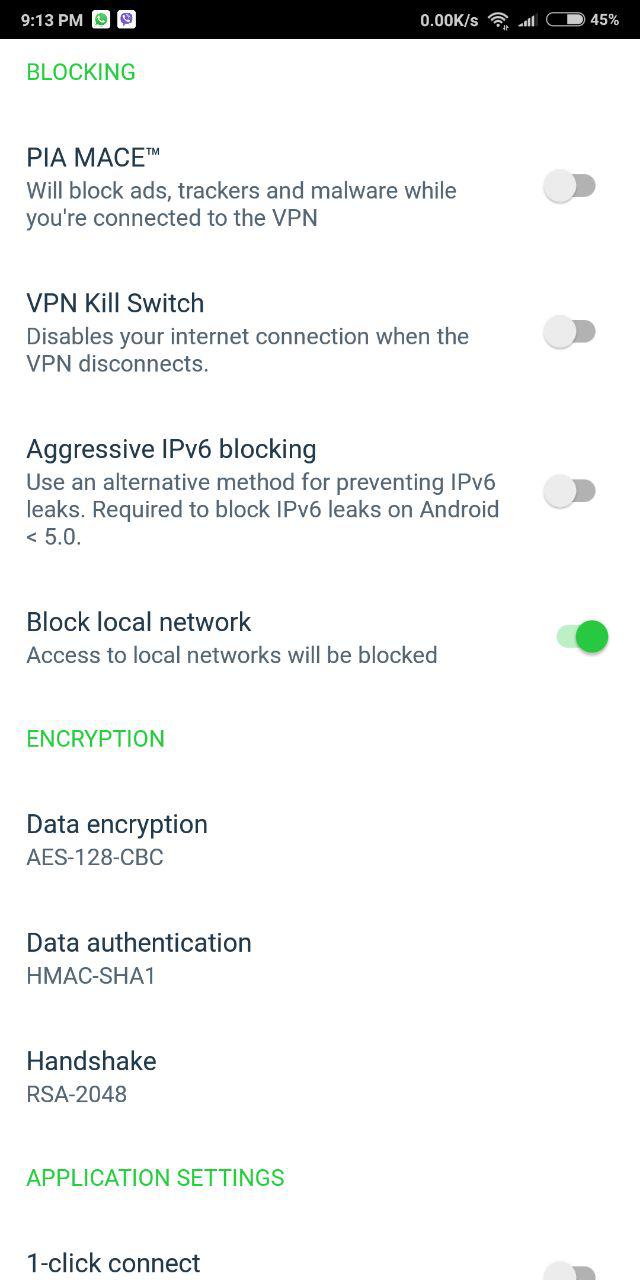Open Data authentication setting
This screenshot has height=1280, width=640.
point(320,958)
